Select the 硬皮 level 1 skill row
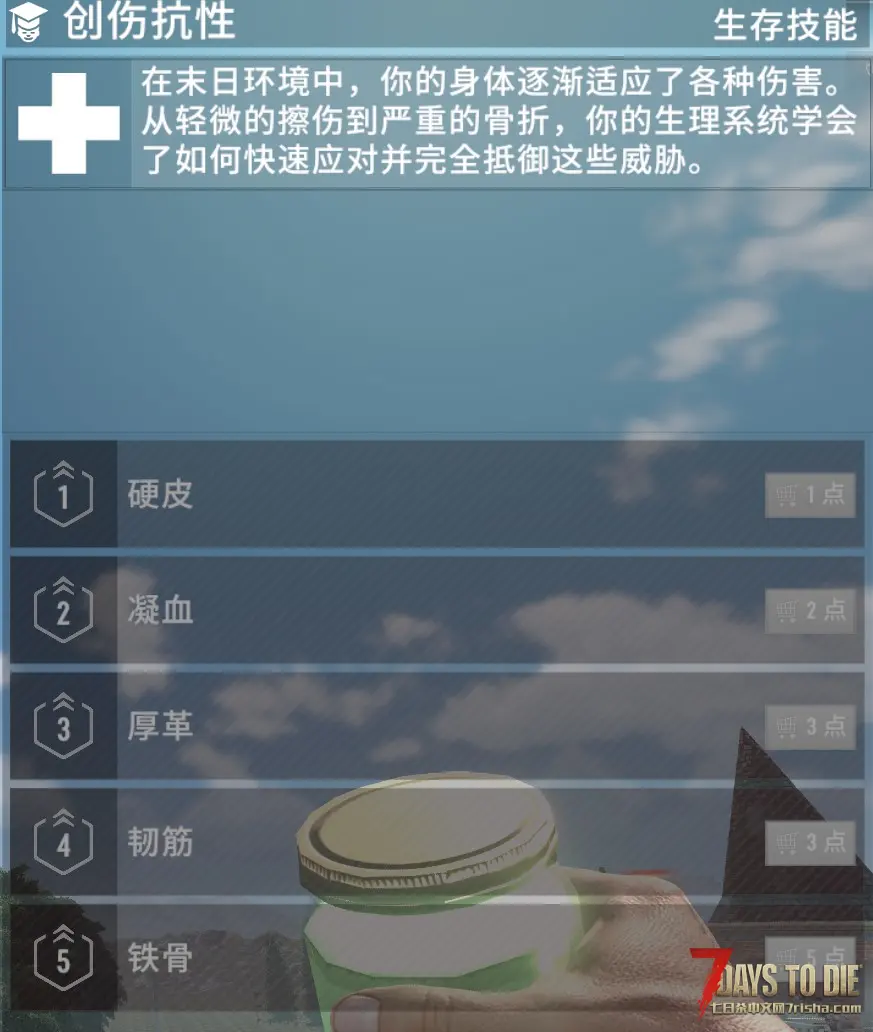This screenshot has height=1032, width=873. click(400, 495)
